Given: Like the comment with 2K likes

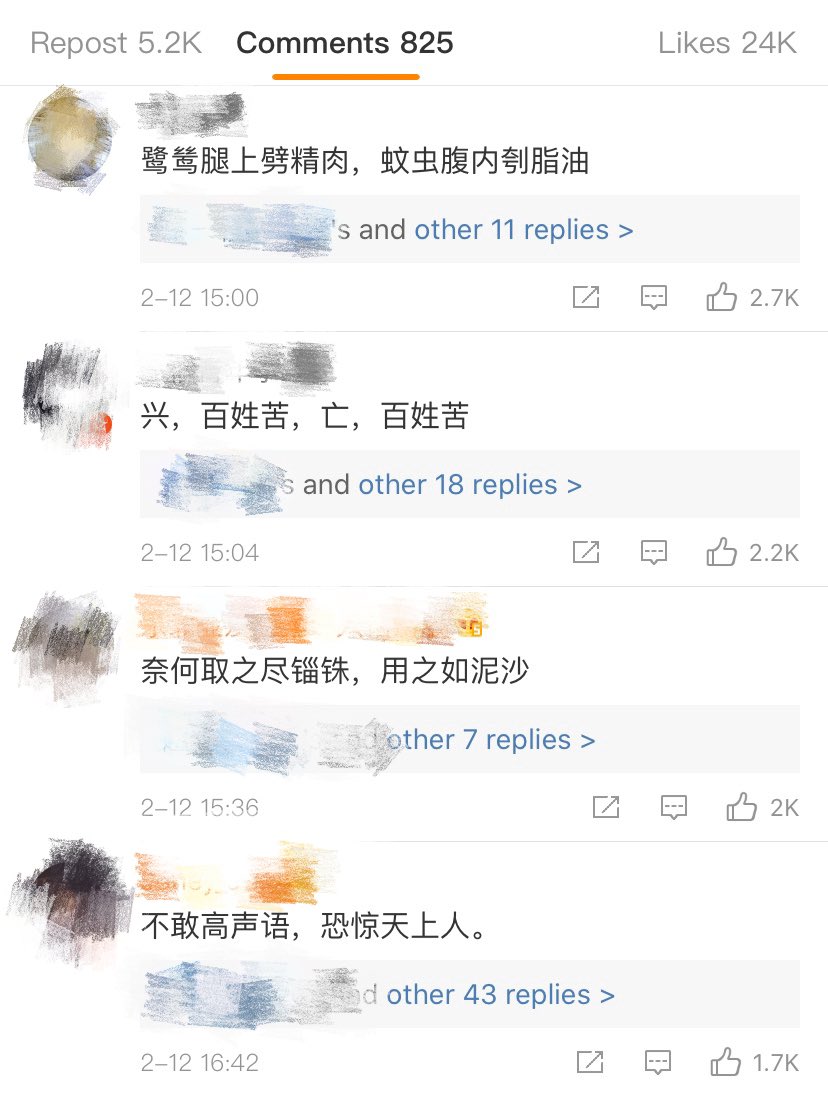Looking at the screenshot, I should click(x=742, y=807).
